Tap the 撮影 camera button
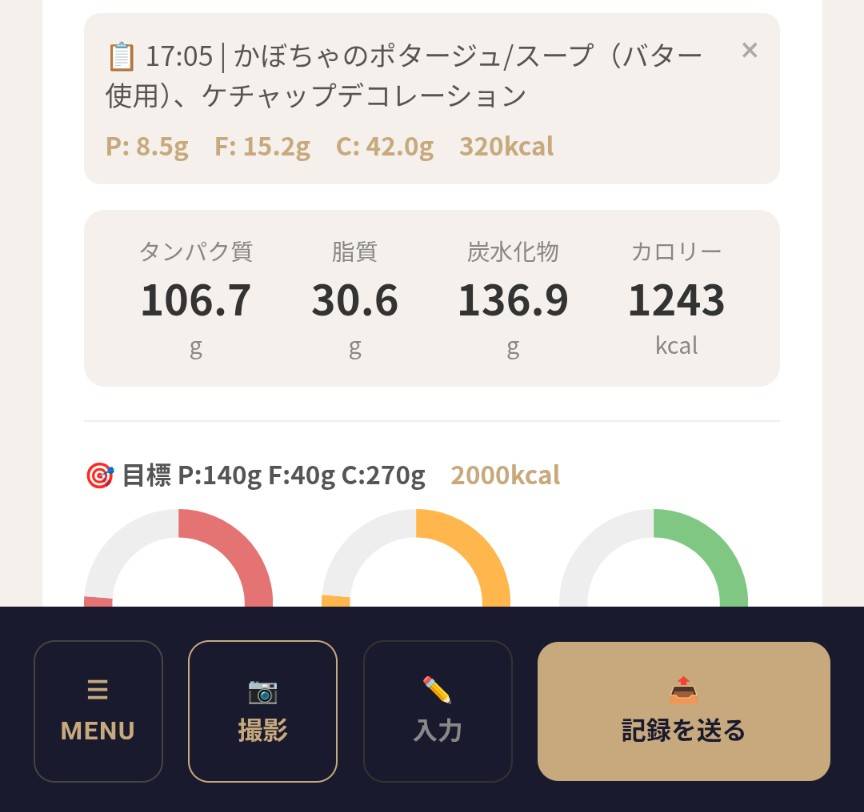 pos(263,711)
